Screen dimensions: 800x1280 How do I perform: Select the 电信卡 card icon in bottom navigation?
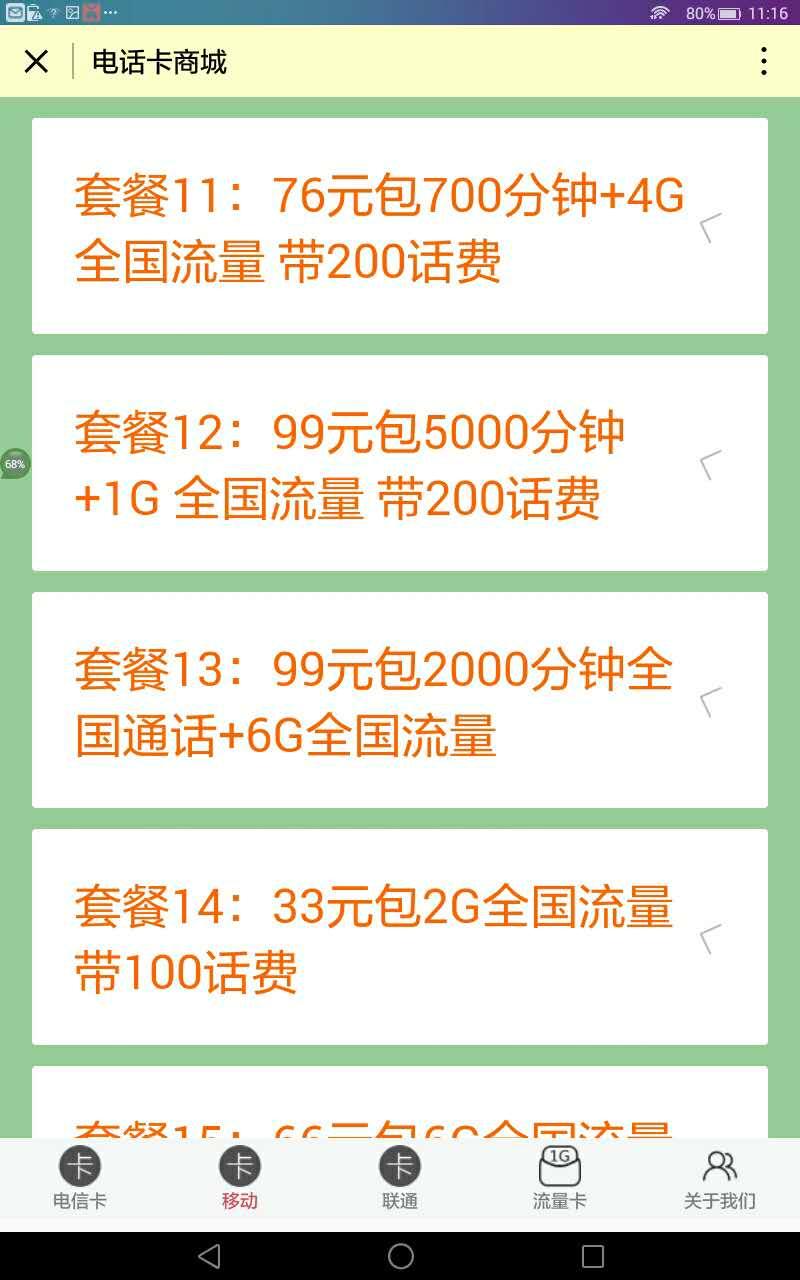(x=80, y=1166)
